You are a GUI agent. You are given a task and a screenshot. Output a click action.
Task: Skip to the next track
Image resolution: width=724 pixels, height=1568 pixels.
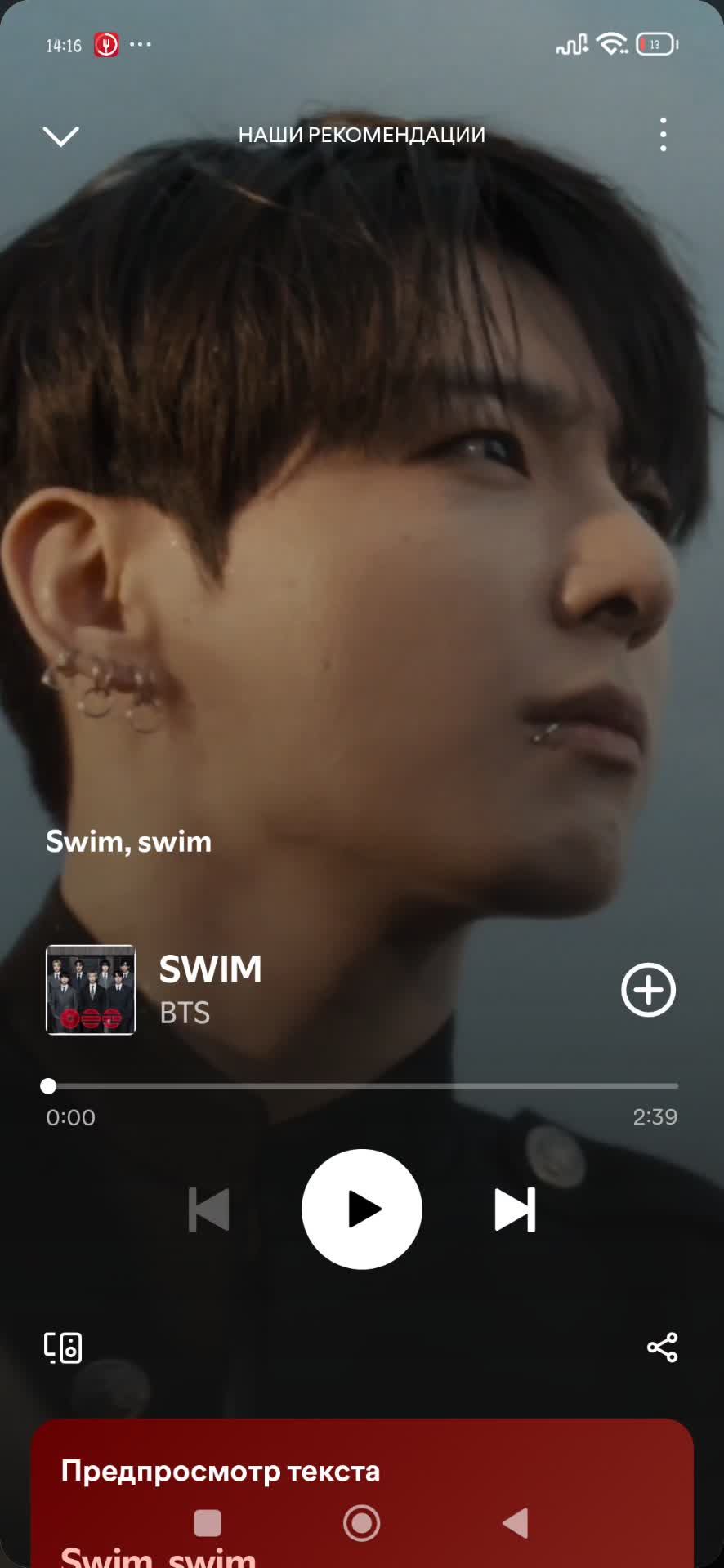point(515,1209)
